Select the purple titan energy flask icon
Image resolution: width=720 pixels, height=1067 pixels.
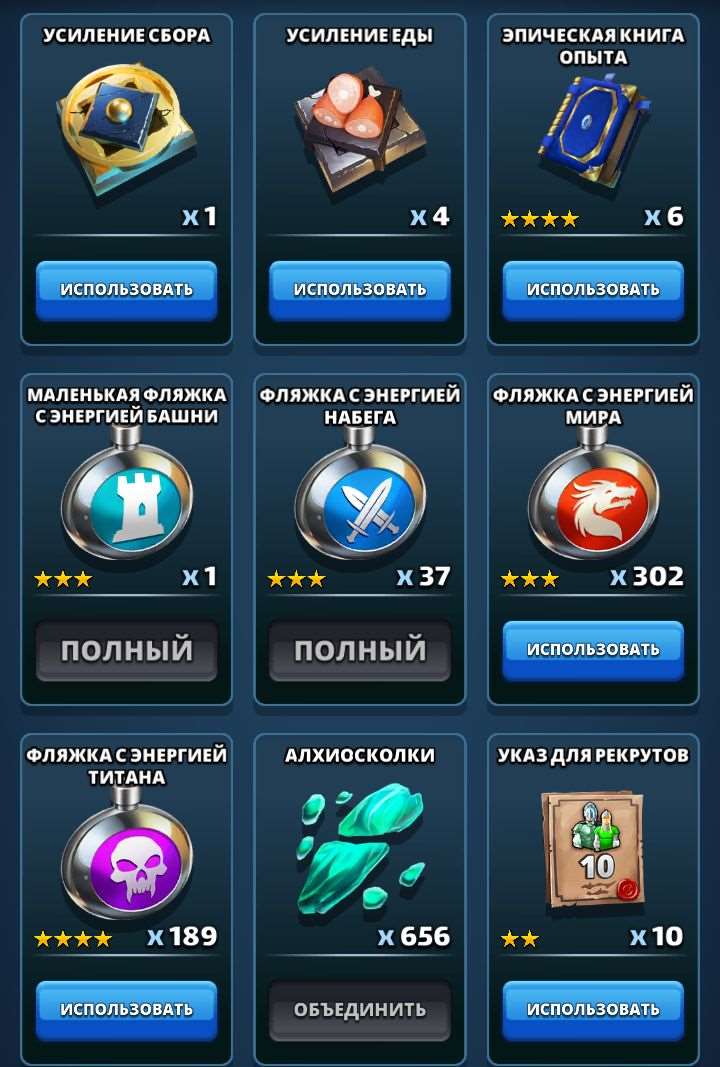(126, 855)
